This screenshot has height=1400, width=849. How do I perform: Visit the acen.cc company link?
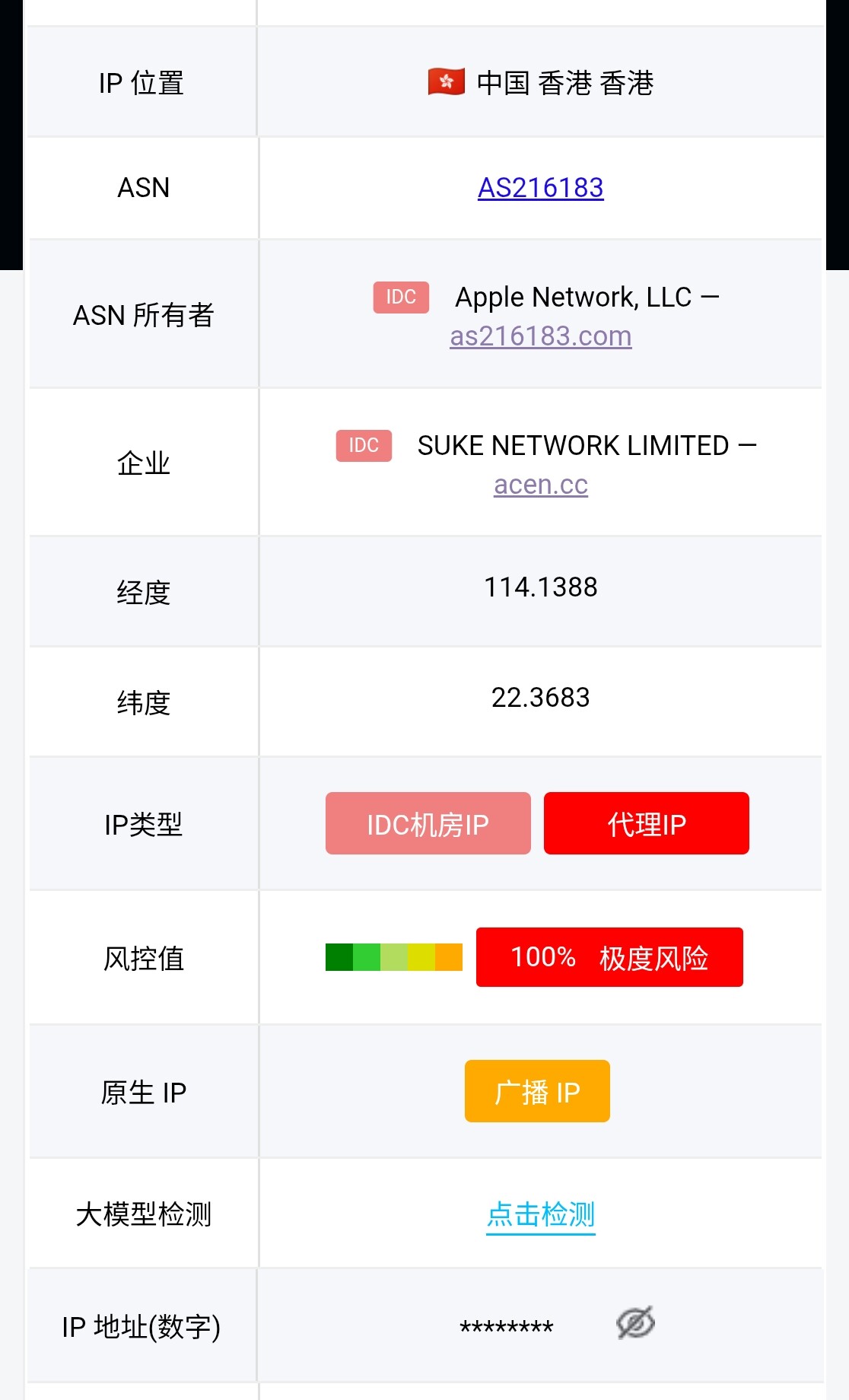pos(540,485)
